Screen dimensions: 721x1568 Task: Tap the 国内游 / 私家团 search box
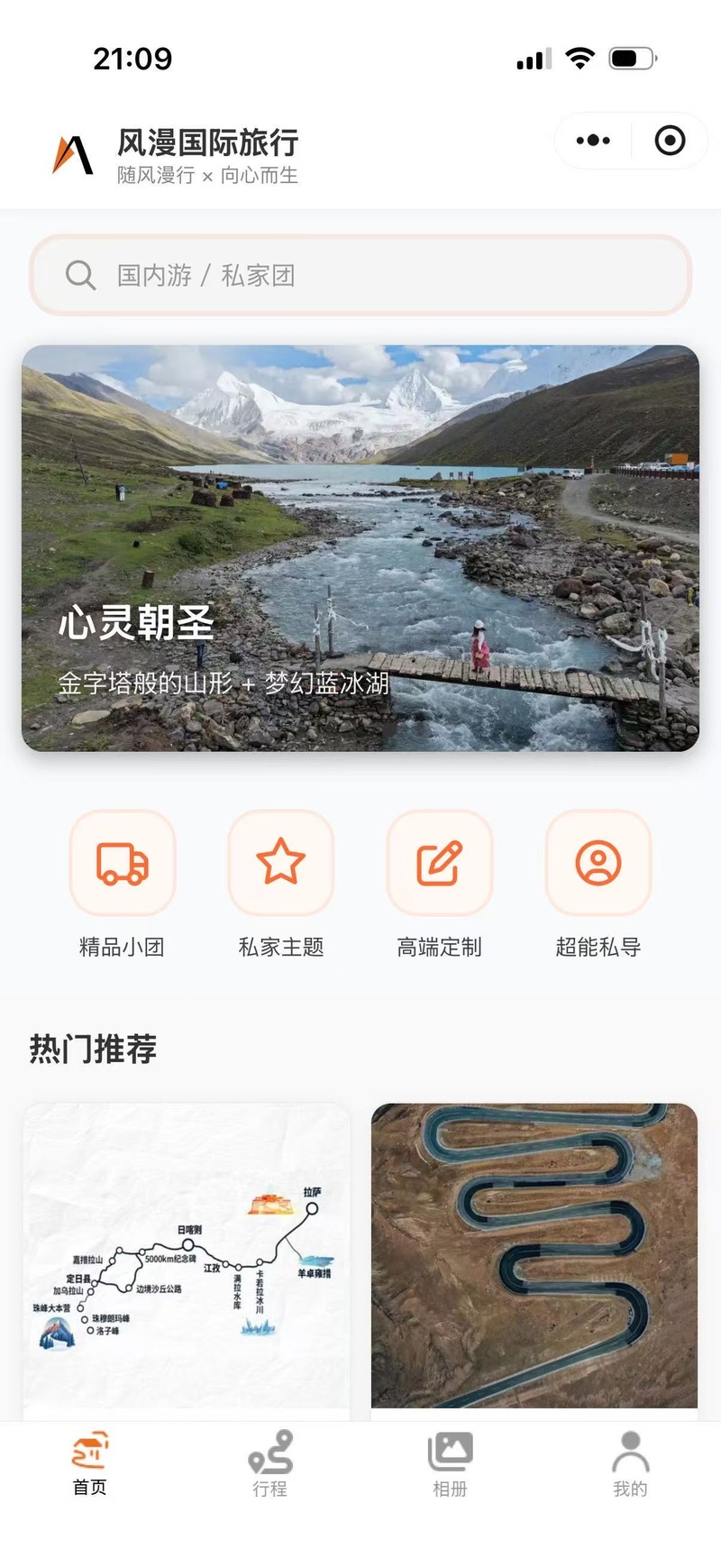pos(360,275)
